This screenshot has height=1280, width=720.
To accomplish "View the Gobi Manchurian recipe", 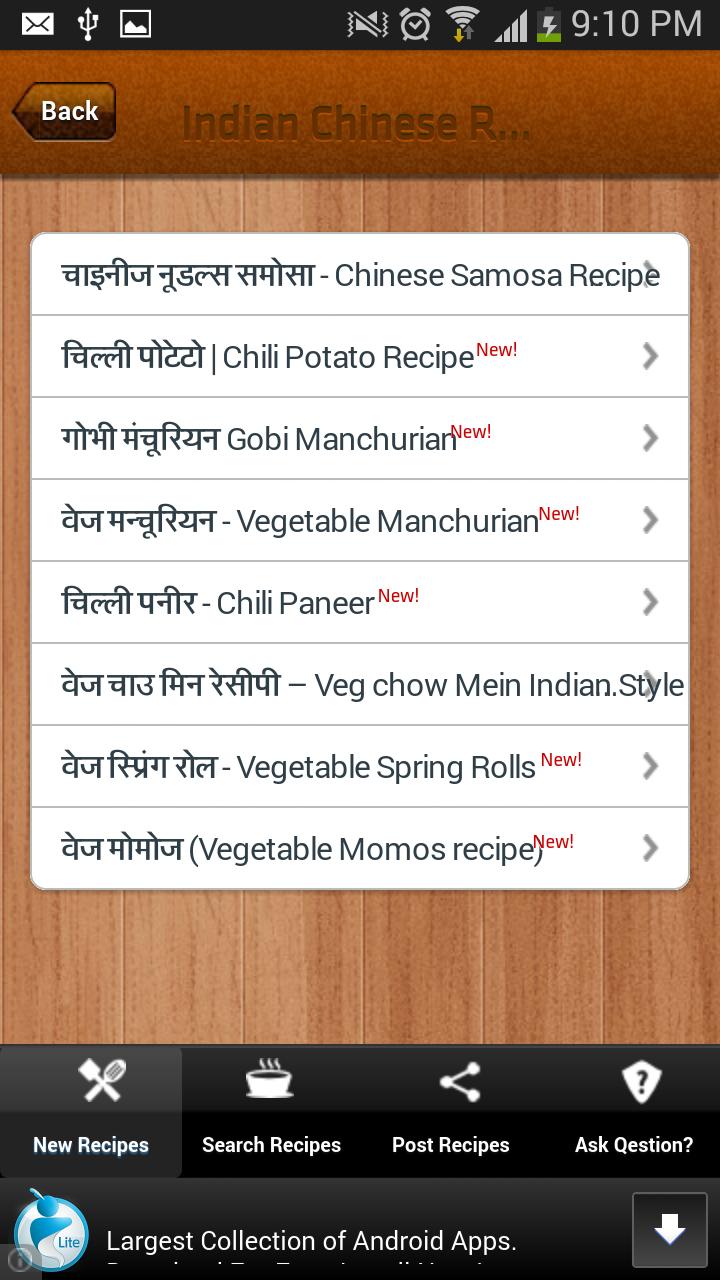I will click(x=360, y=439).
